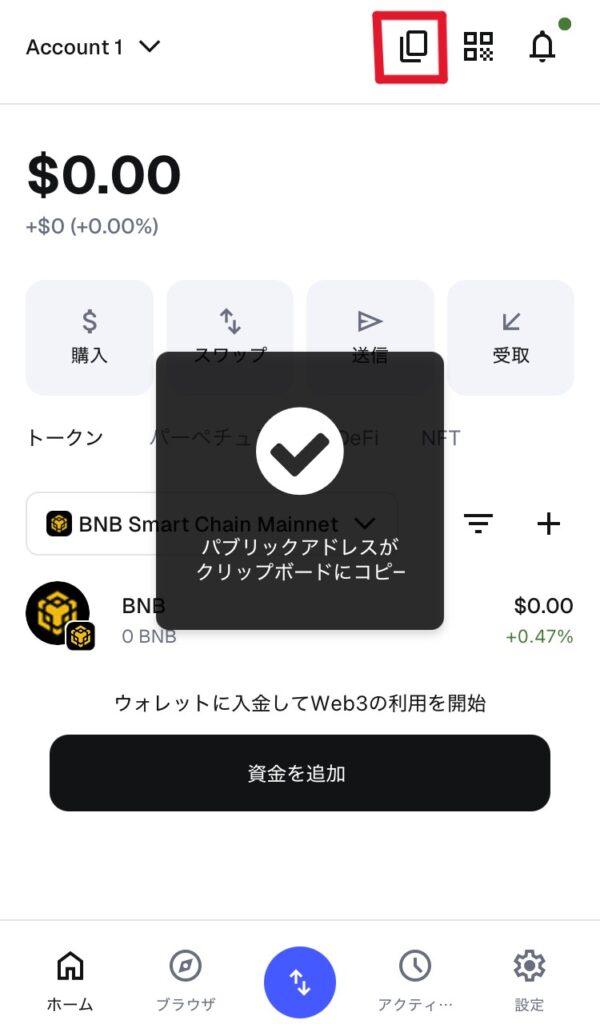Viewport: 600px width, 1024px height.
Task: Switch to the トークン tab
Action: coord(65,438)
